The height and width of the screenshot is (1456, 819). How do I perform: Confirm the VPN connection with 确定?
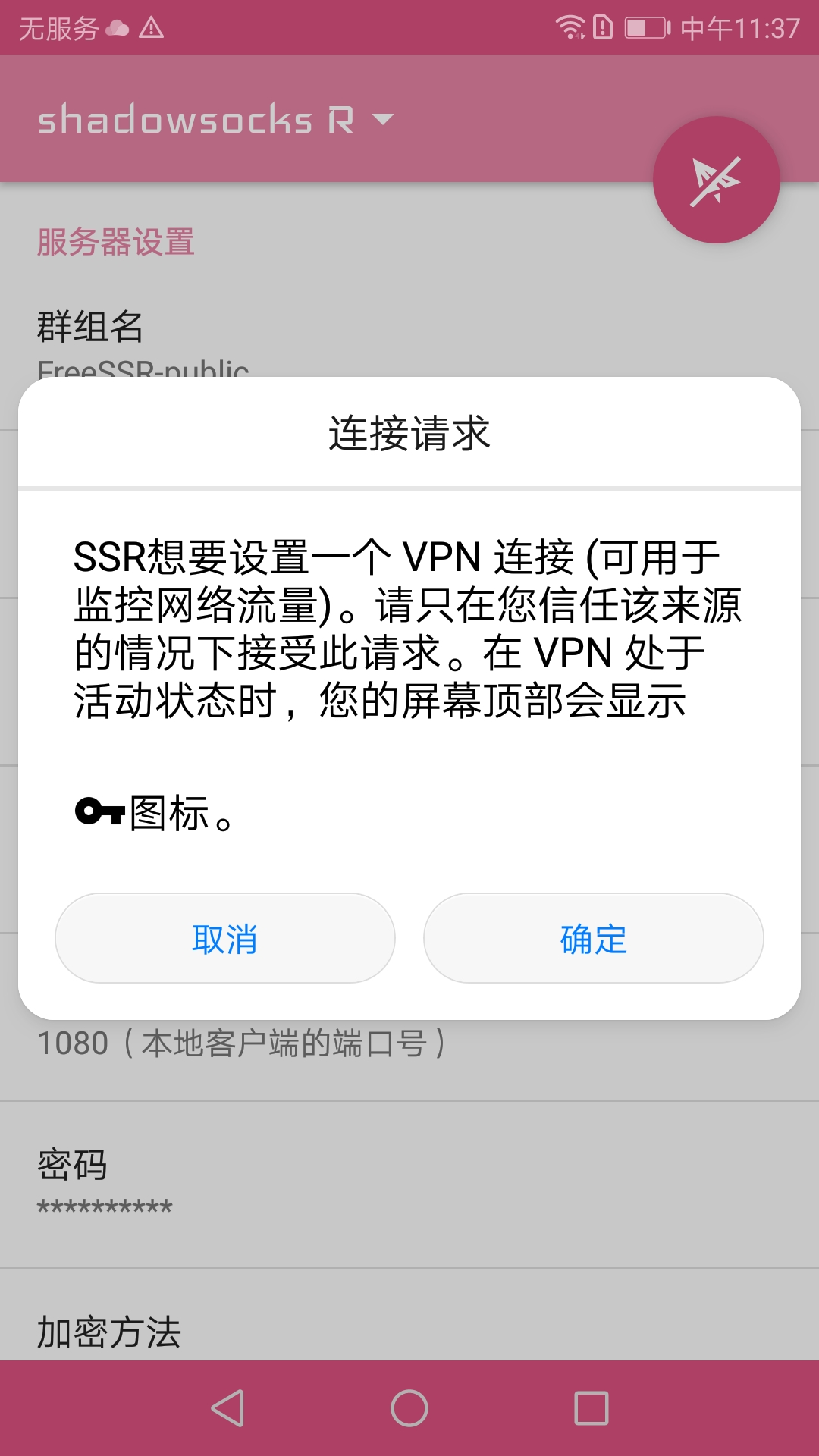593,938
